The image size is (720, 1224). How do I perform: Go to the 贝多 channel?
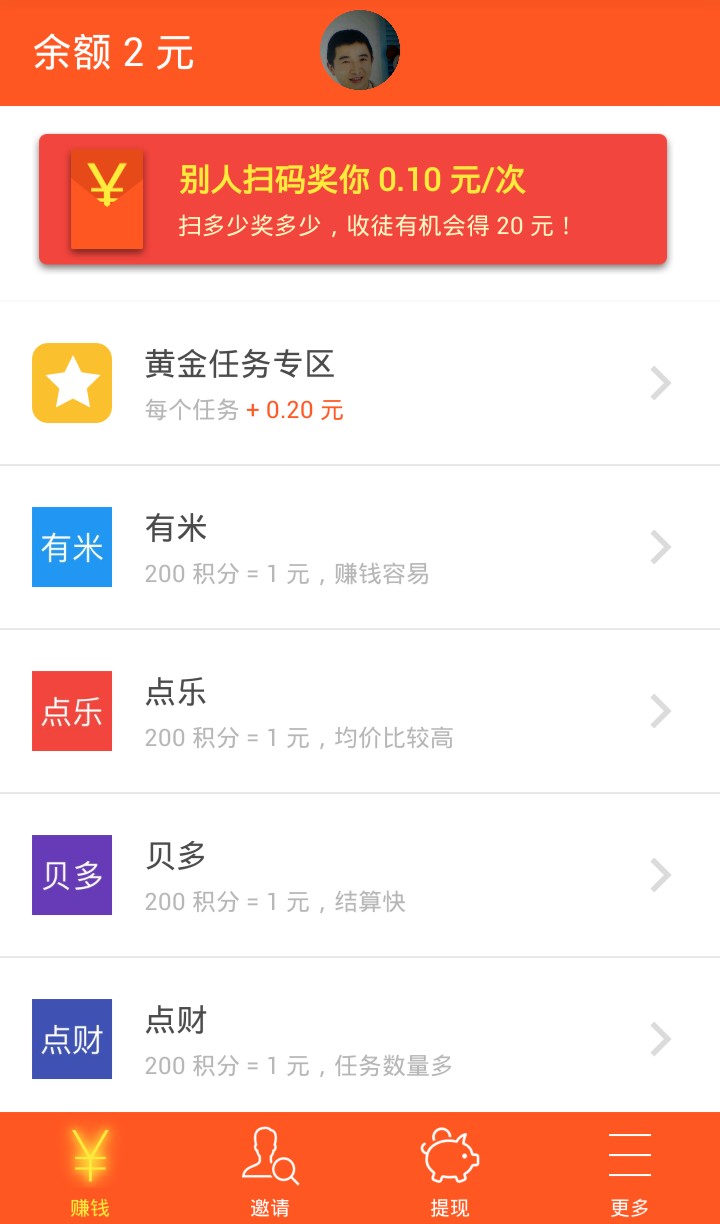[360, 875]
